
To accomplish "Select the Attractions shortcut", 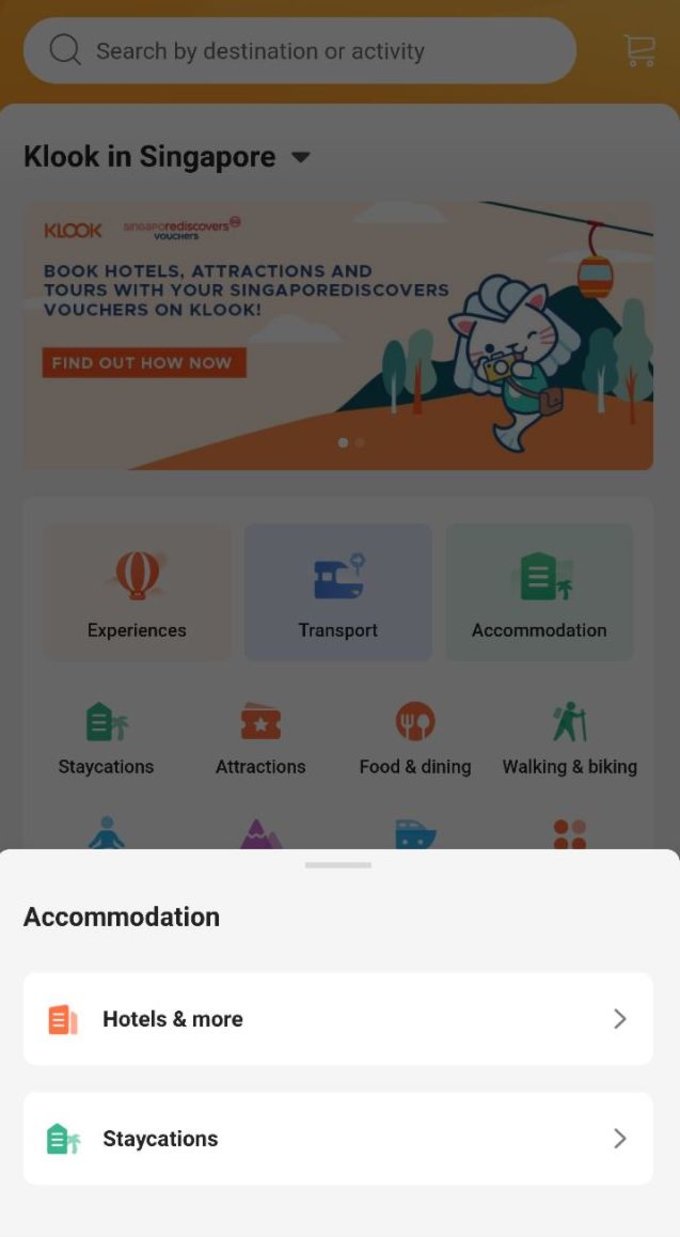I will click(261, 740).
